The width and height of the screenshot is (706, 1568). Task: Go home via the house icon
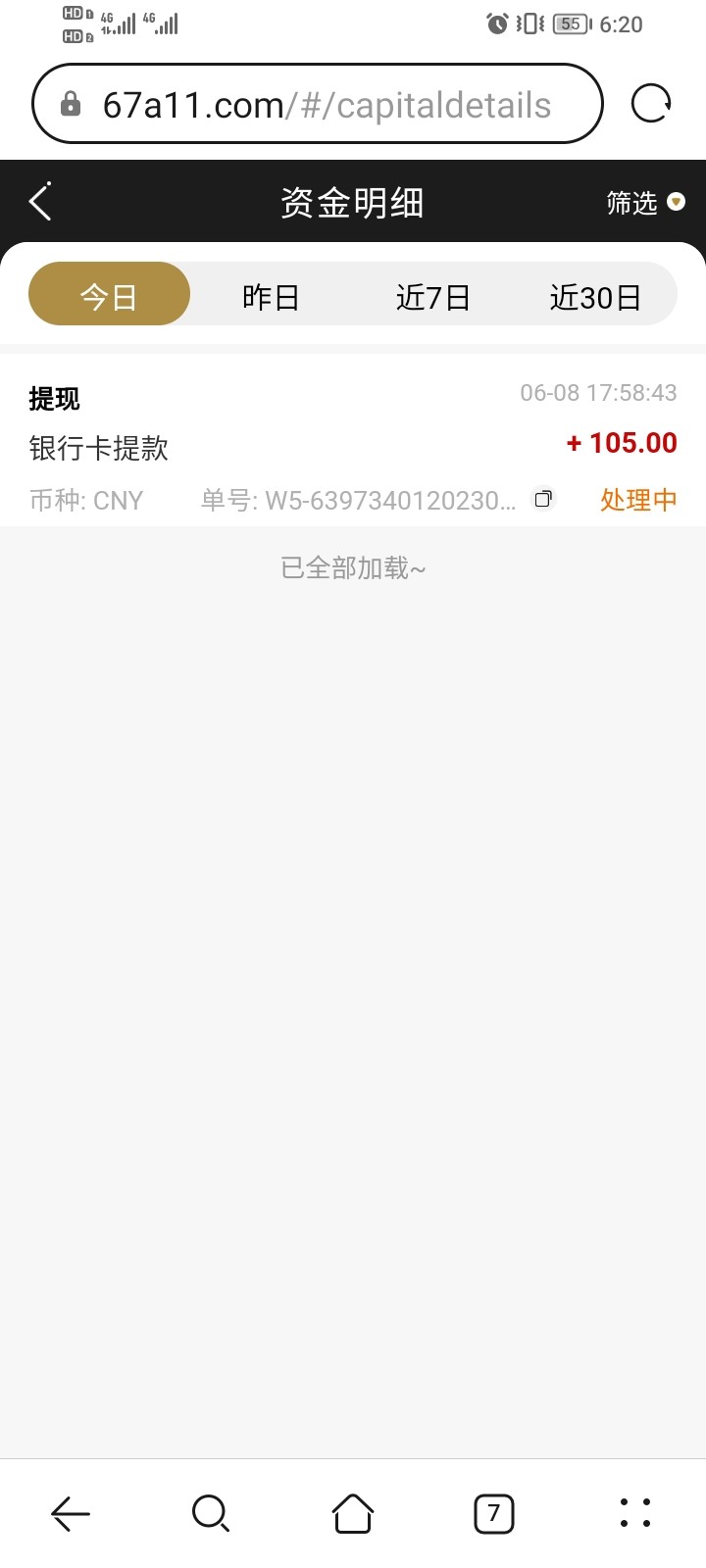[352, 1513]
